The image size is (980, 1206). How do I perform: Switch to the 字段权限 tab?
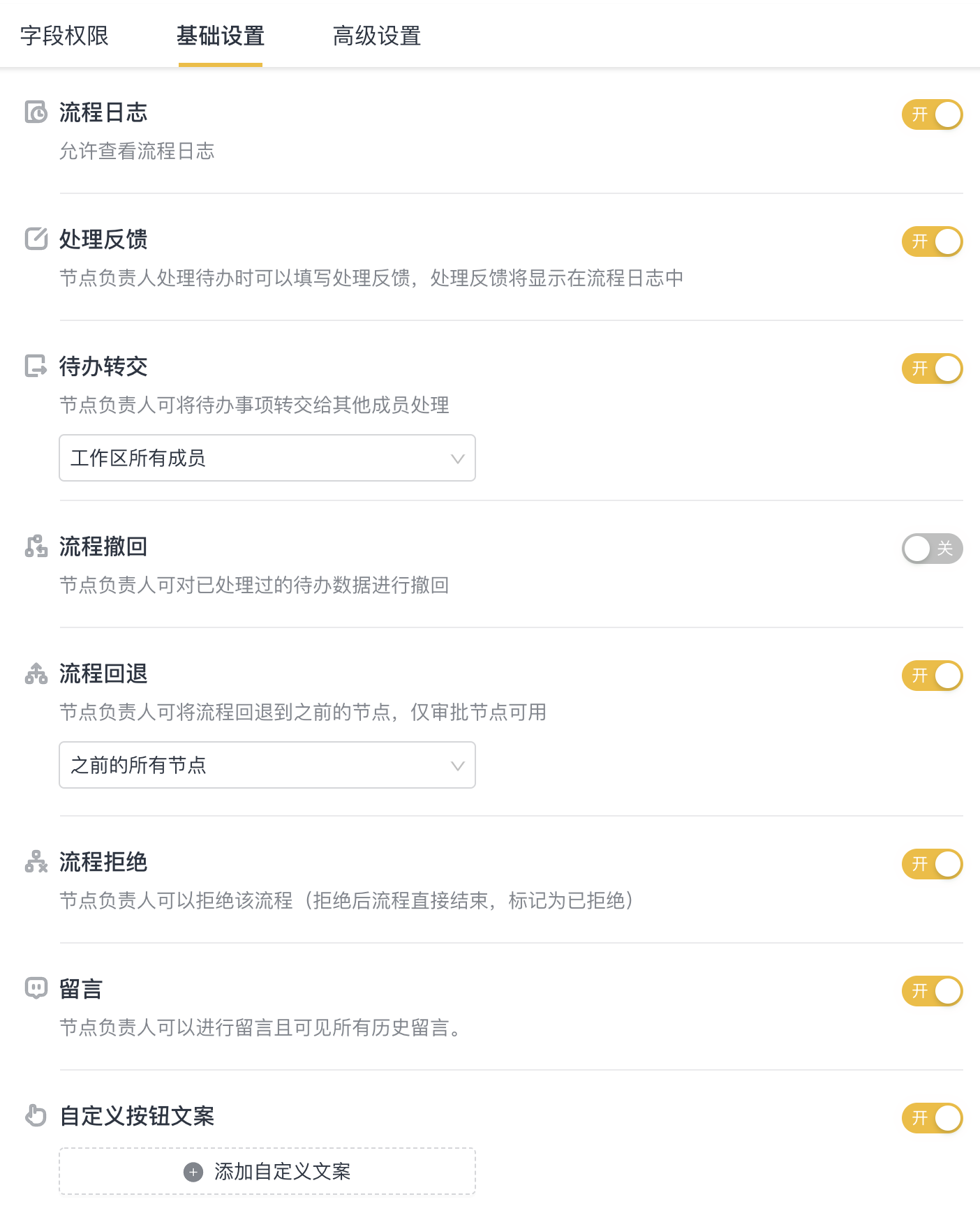pyautogui.click(x=66, y=36)
